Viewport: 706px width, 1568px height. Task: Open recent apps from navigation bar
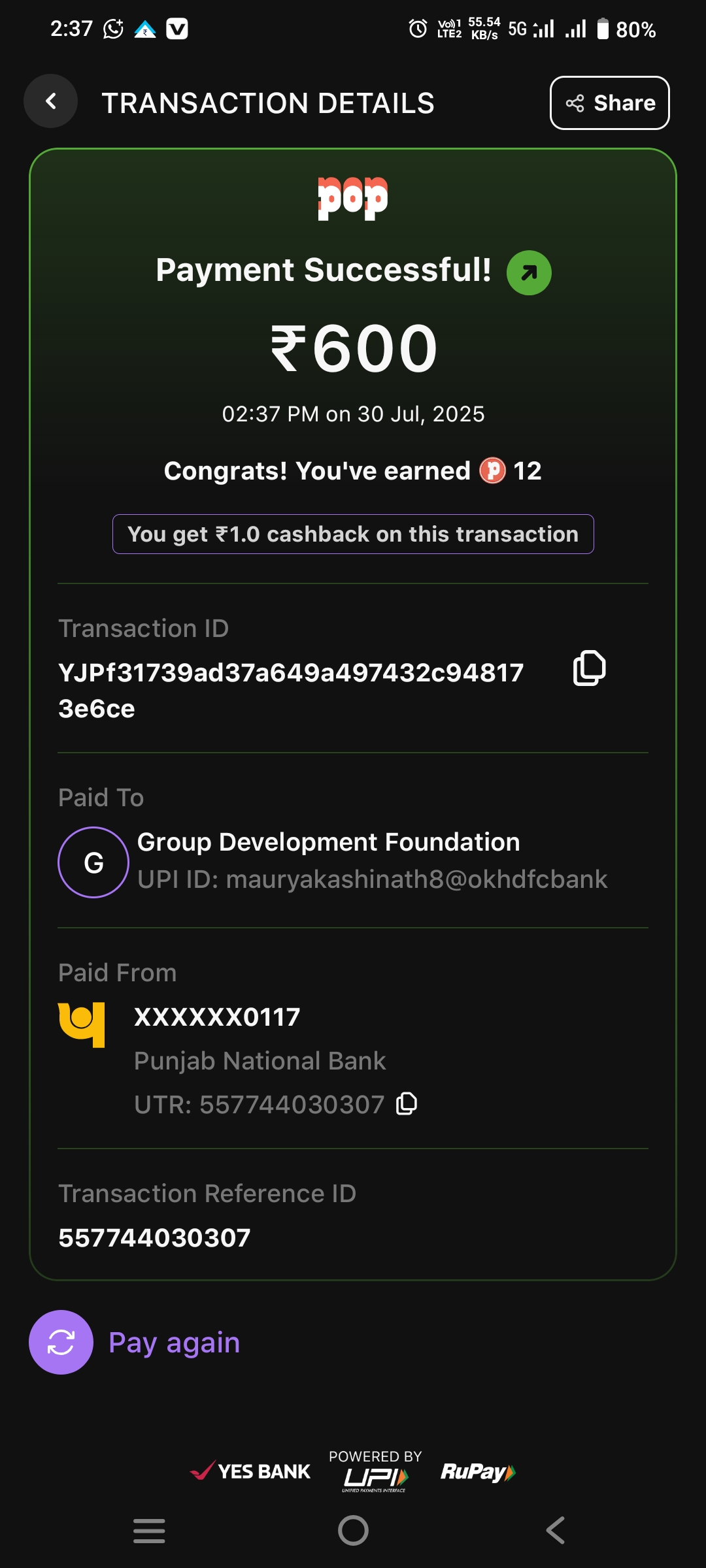(149, 1530)
